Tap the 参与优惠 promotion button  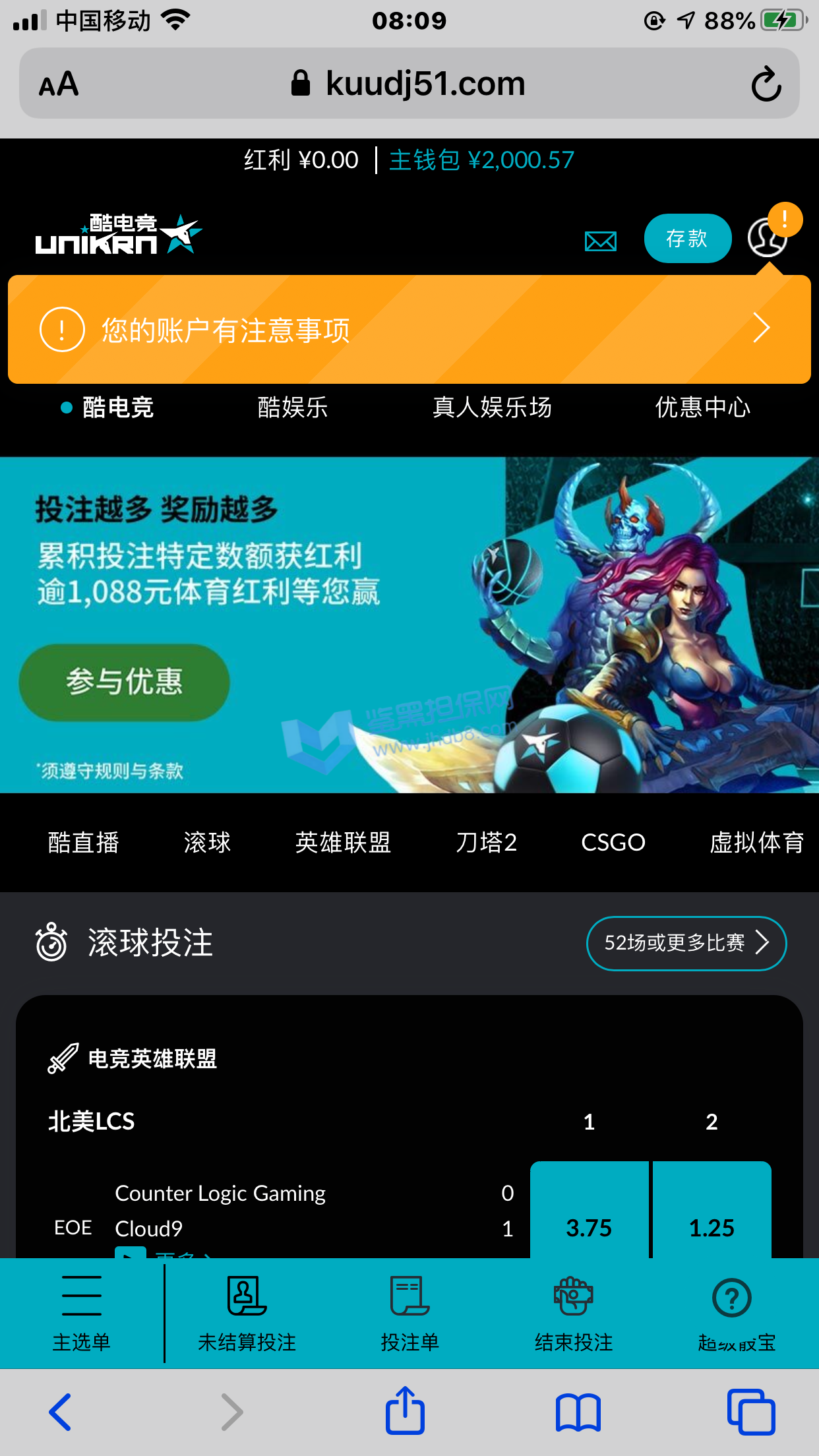pyautogui.click(x=124, y=682)
